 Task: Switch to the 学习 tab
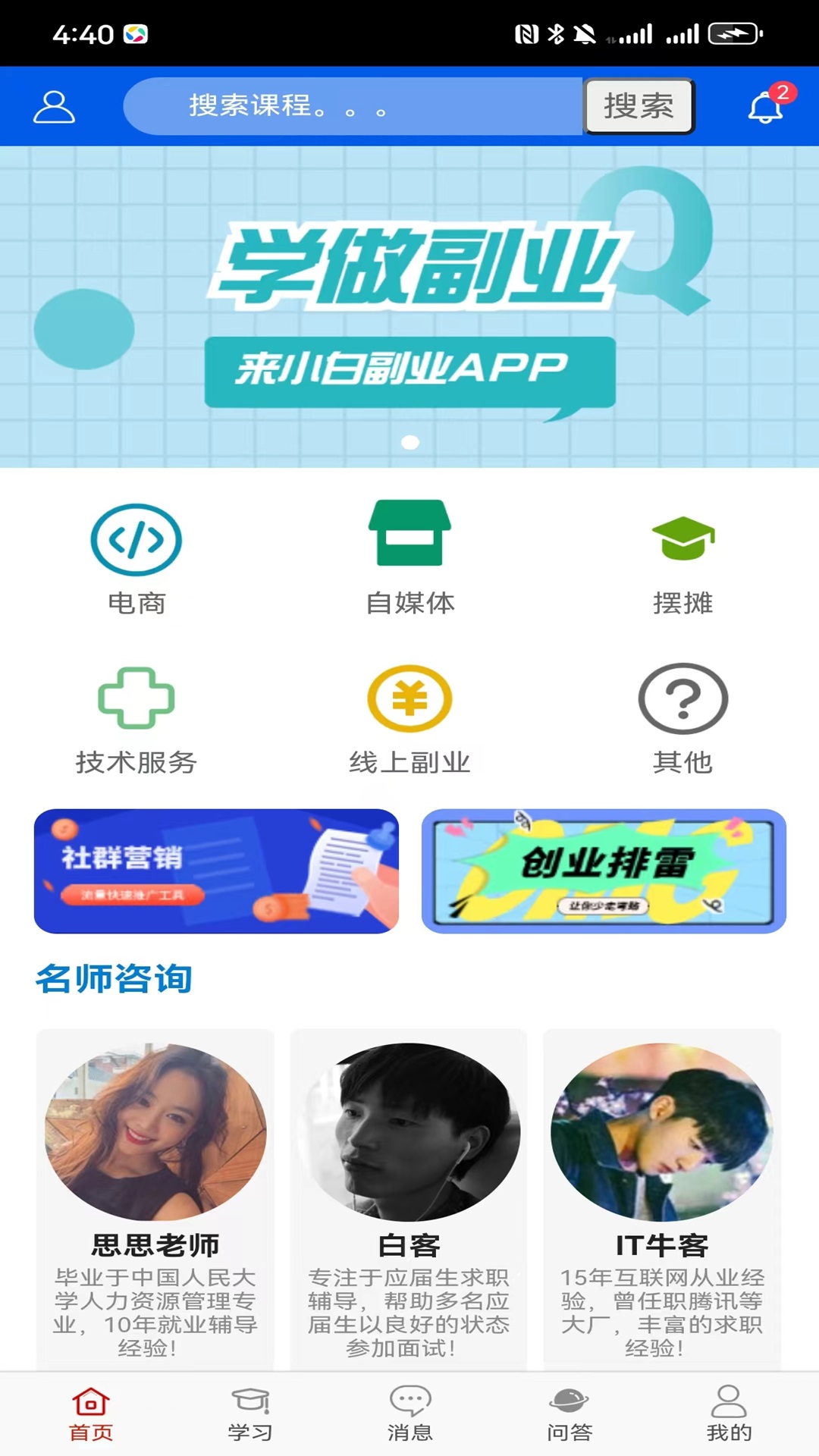250,1414
